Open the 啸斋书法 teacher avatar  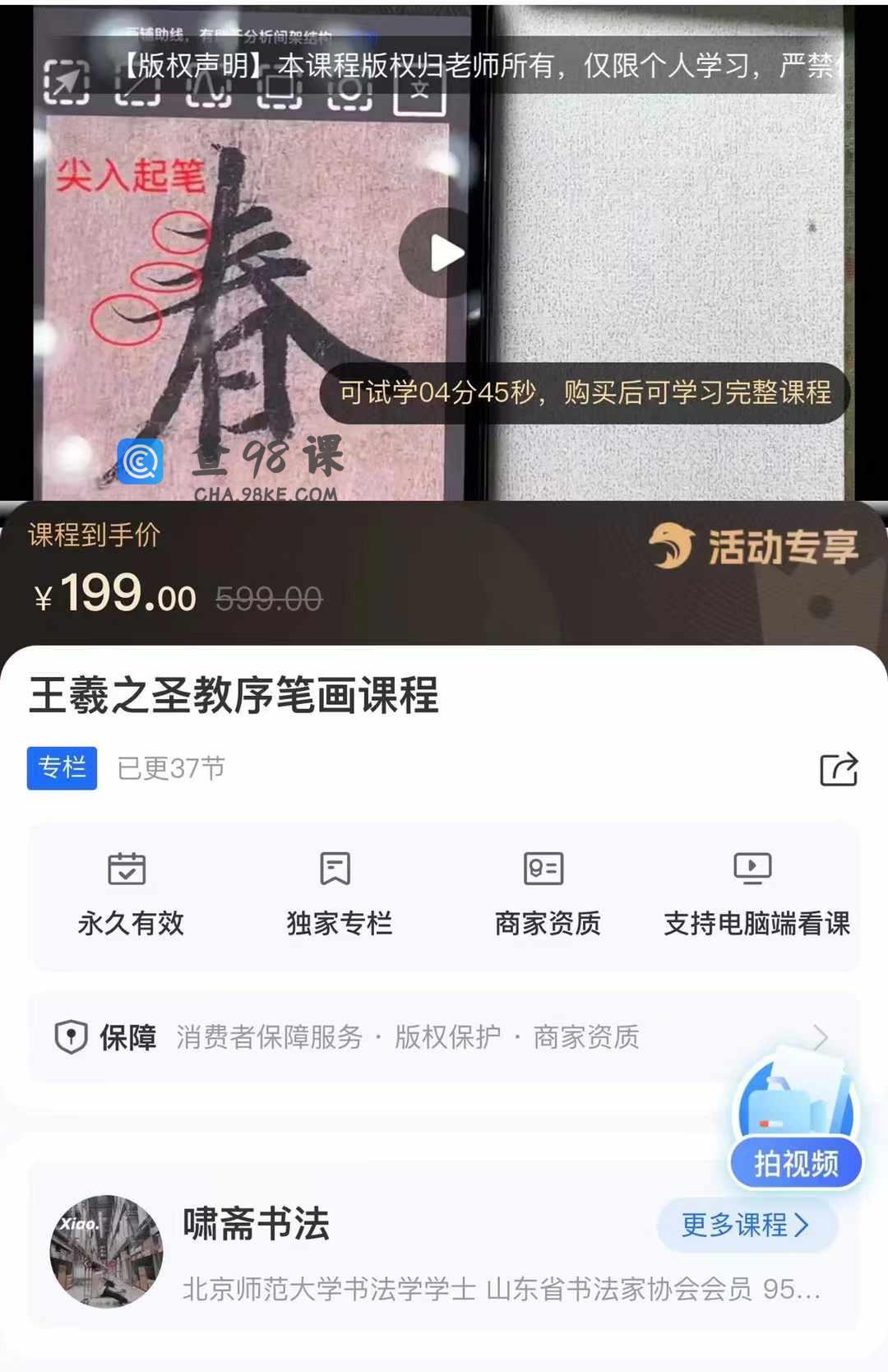click(x=106, y=1251)
